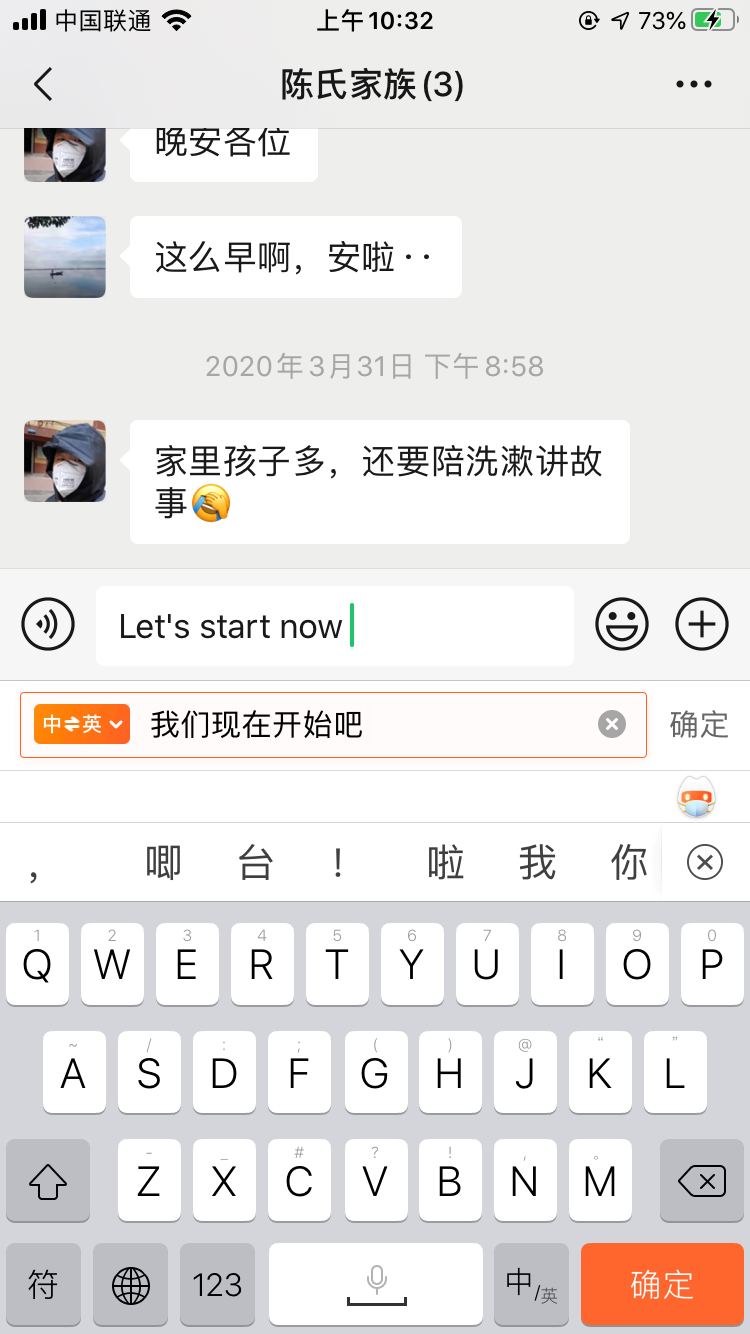The height and width of the screenshot is (1334, 750).
Task: Choose candidate word 我
Action: click(x=537, y=862)
